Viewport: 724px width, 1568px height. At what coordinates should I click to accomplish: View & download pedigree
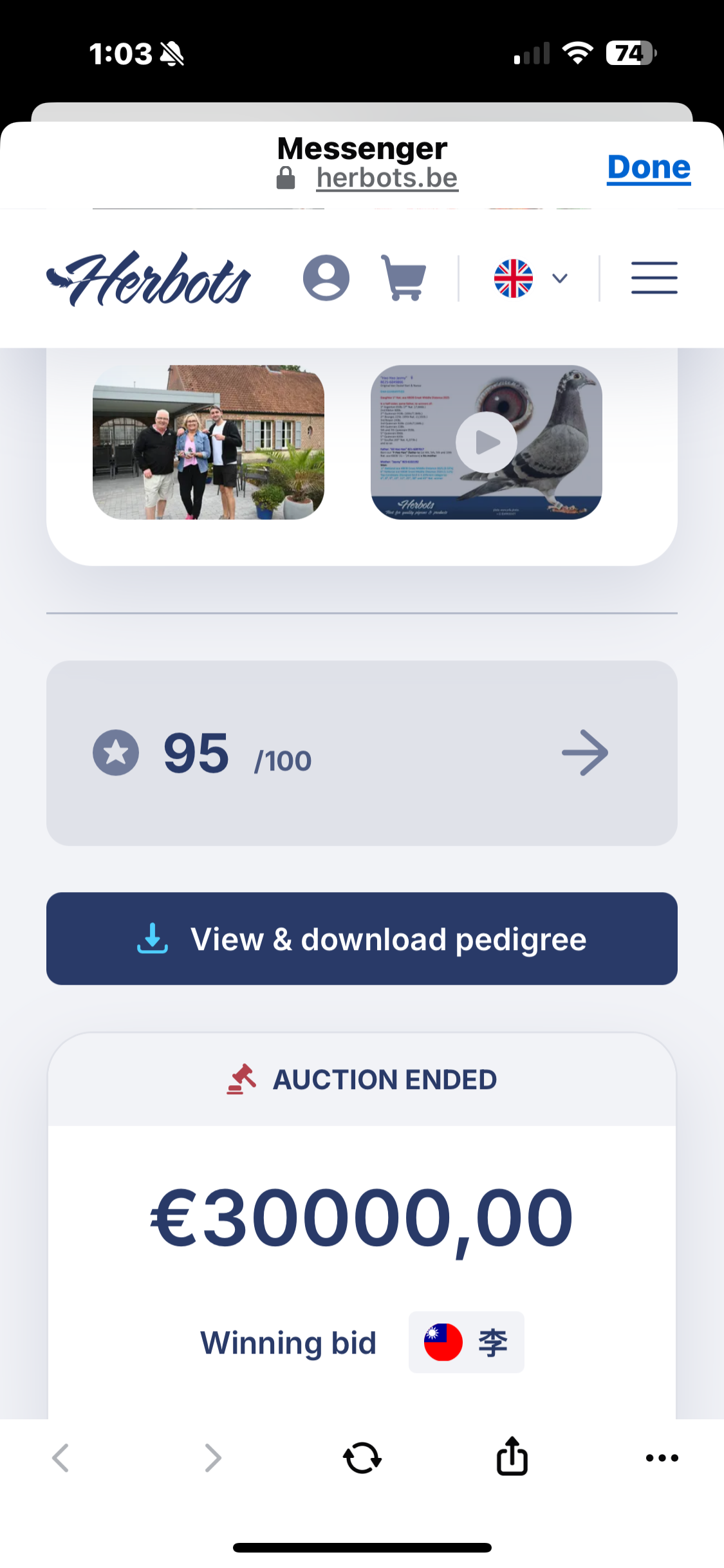(362, 938)
